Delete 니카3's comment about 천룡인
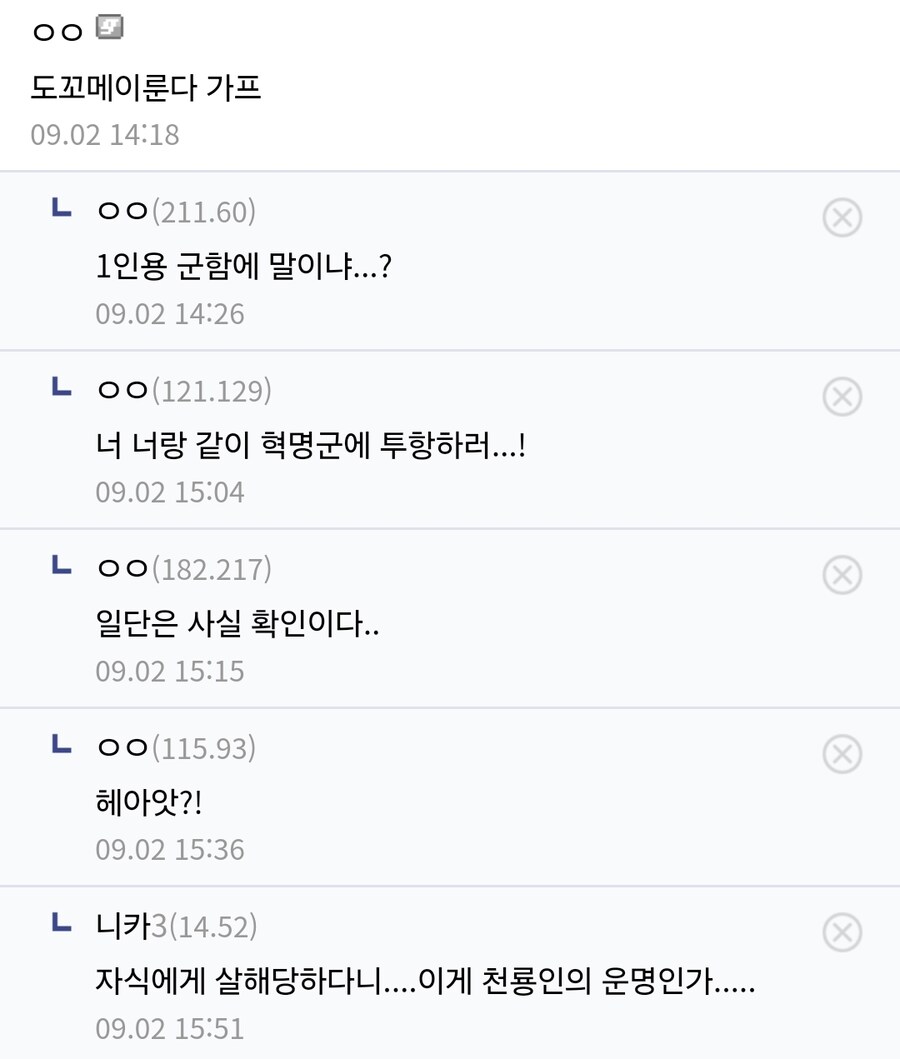The width and height of the screenshot is (900, 1059). (x=842, y=932)
